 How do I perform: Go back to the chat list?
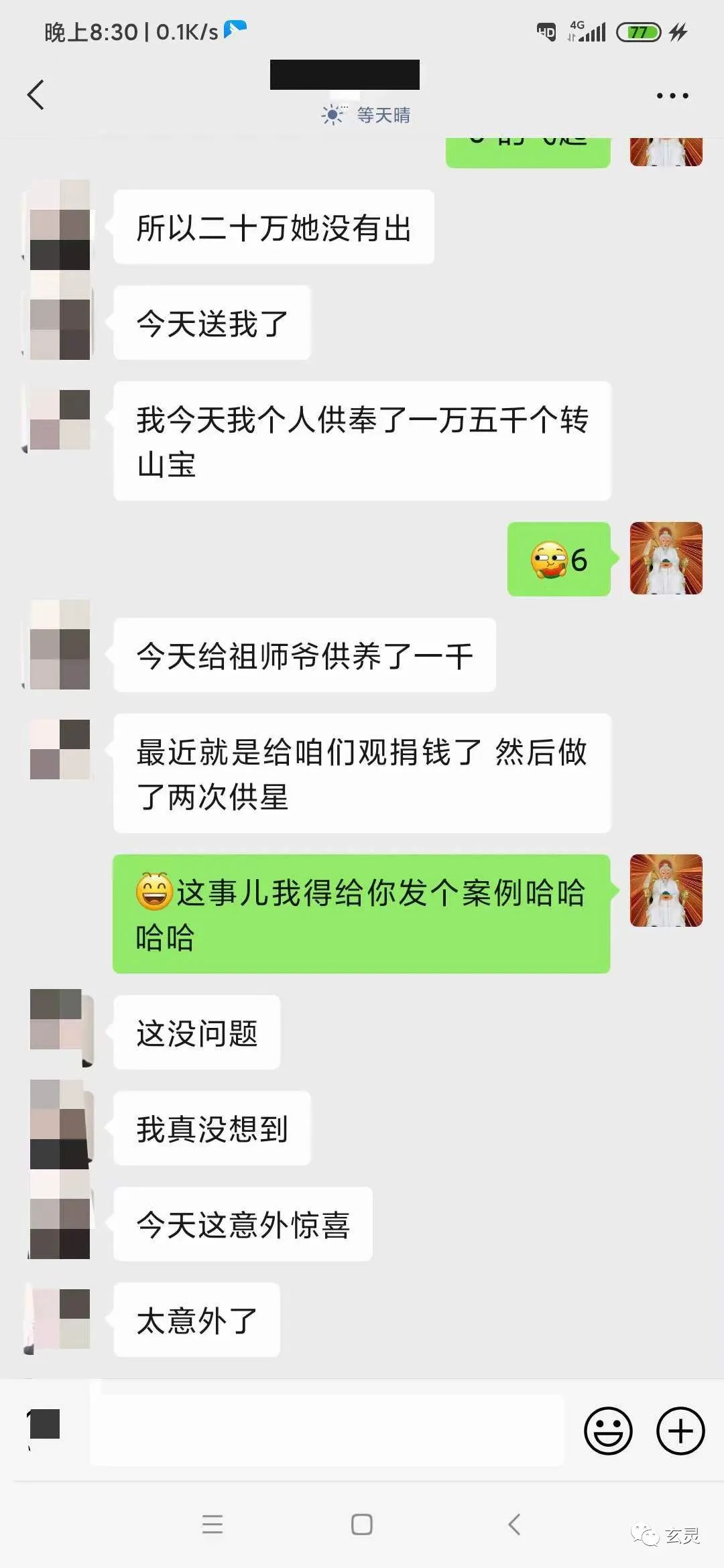pos(36,94)
